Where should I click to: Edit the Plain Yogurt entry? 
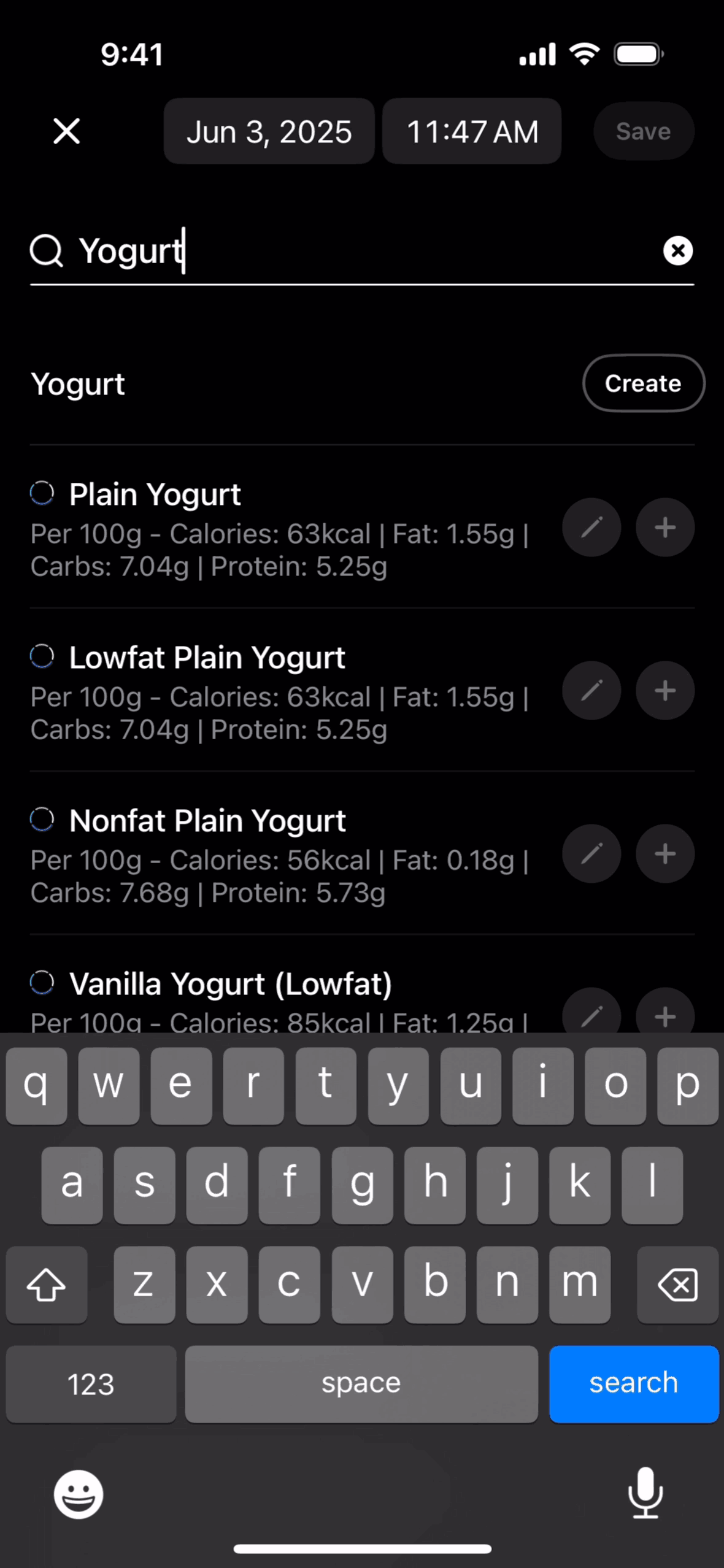point(591,528)
